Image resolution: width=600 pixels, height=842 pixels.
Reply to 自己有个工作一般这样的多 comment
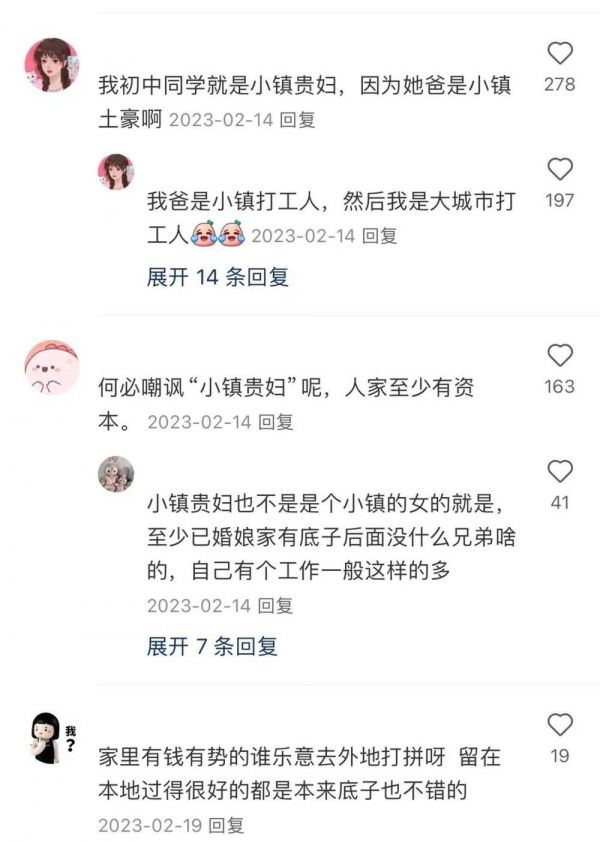click(276, 606)
